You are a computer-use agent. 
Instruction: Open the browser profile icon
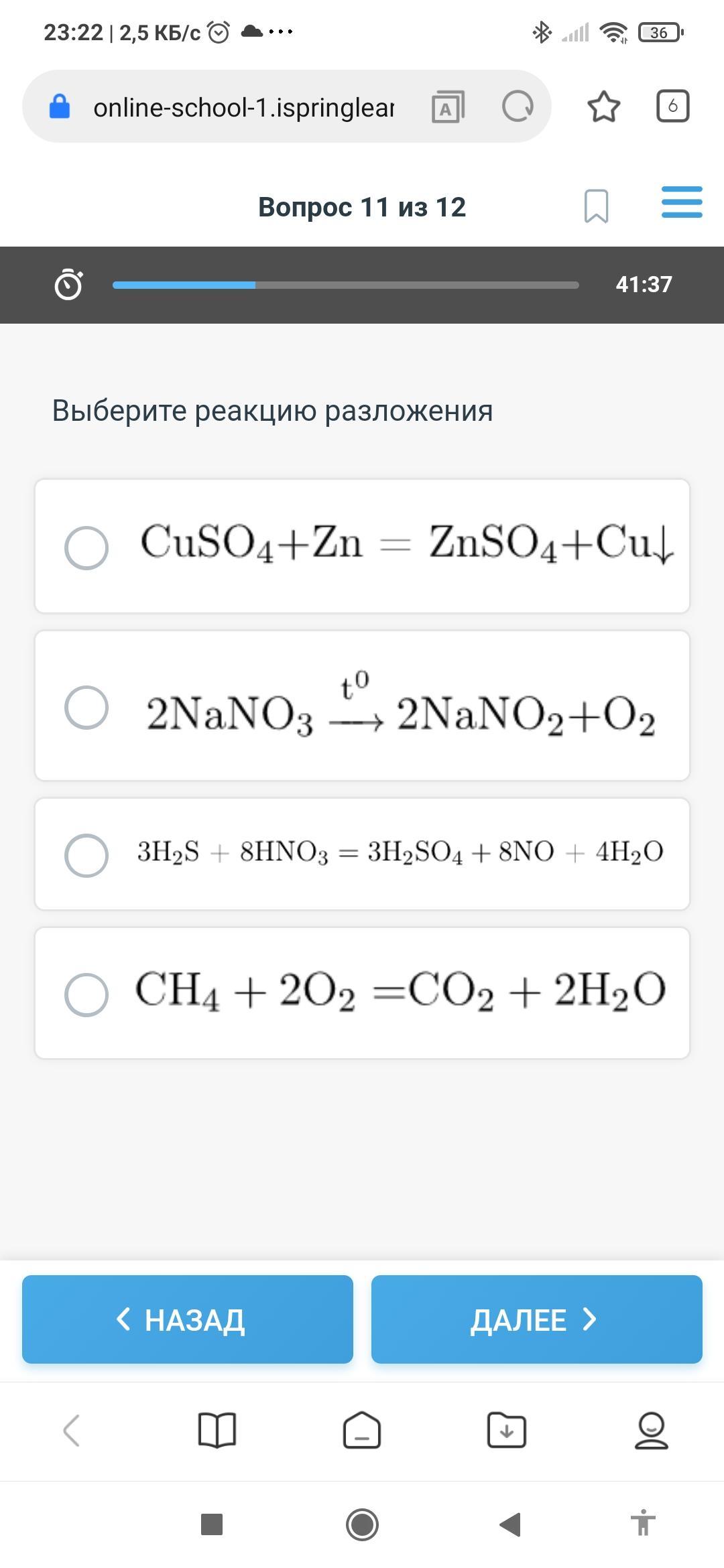[x=651, y=1430]
